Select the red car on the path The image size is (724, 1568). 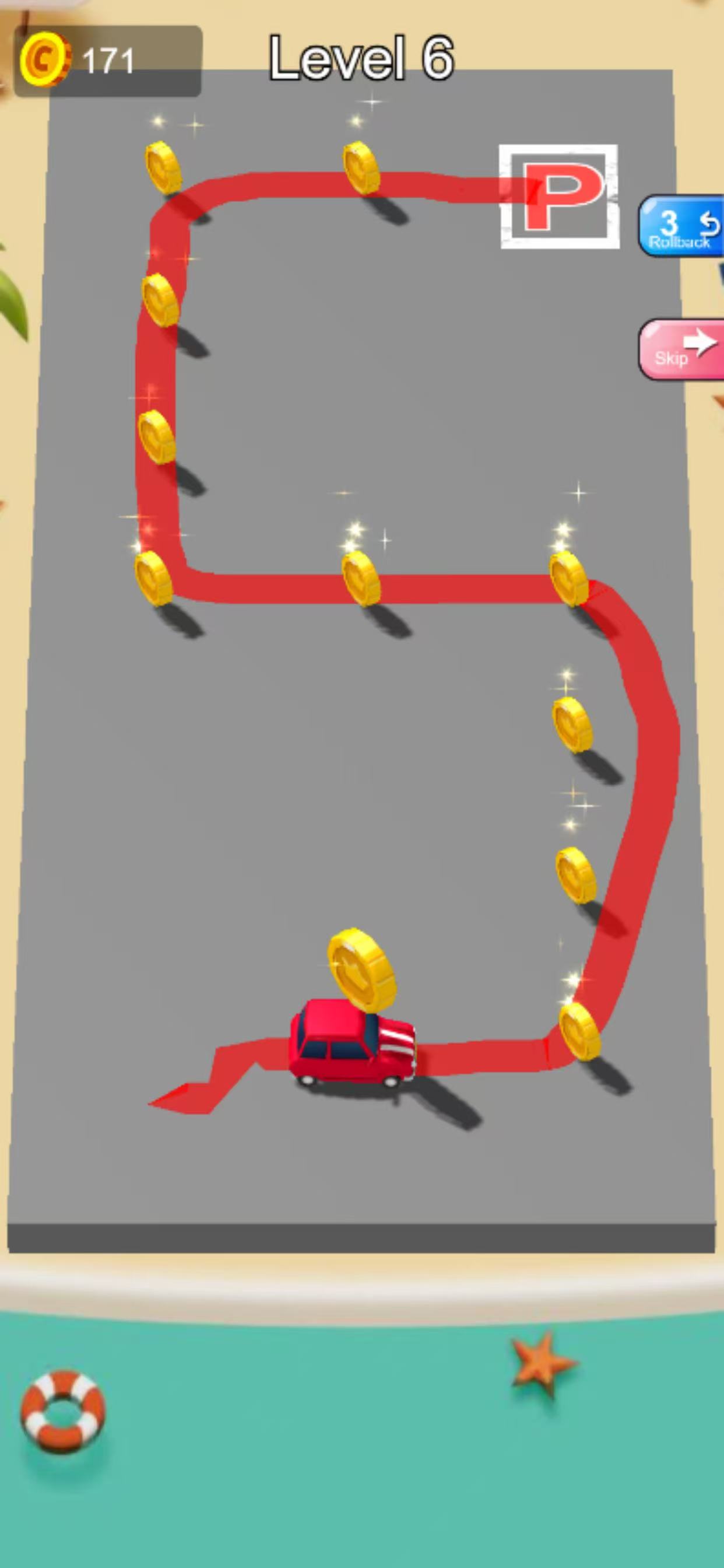pyautogui.click(x=353, y=1047)
